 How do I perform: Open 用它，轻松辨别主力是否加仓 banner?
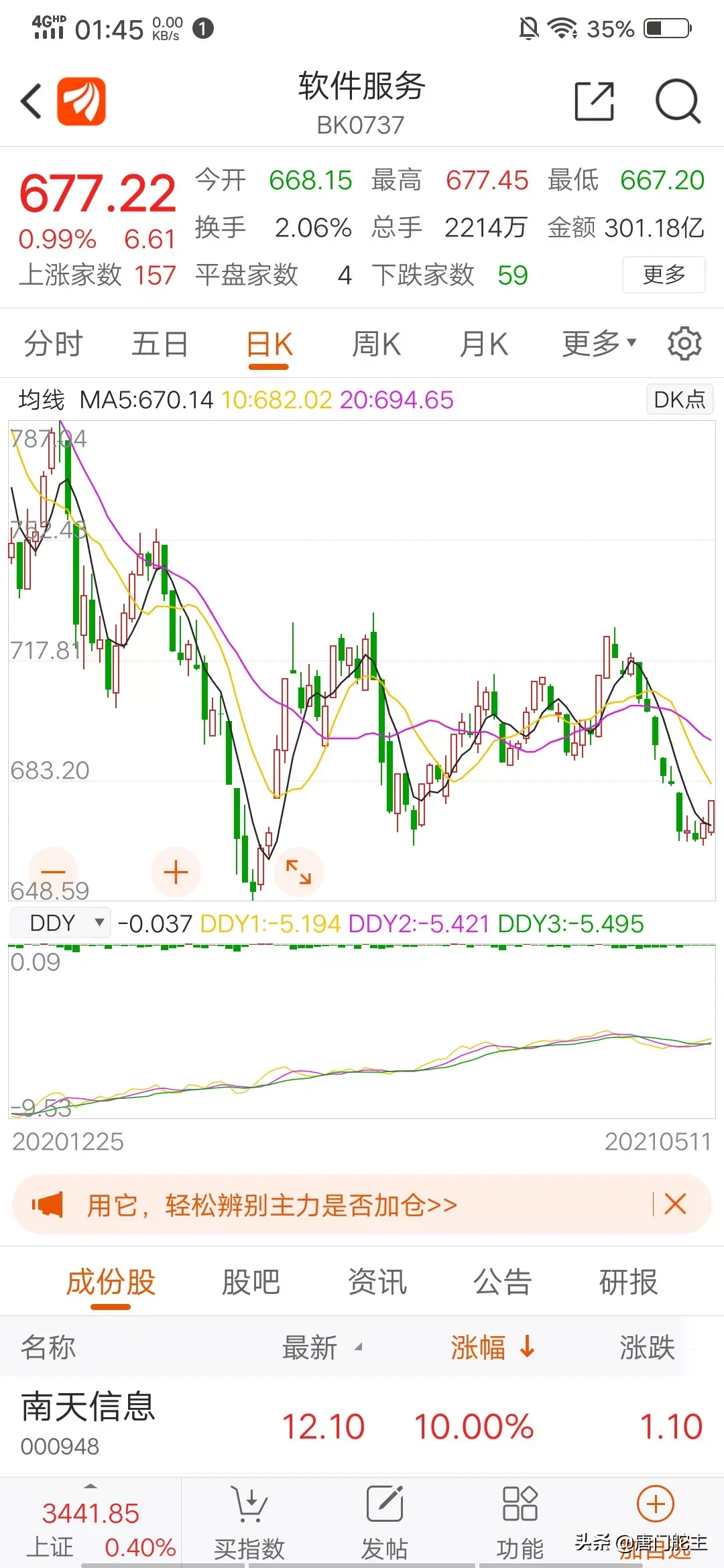click(x=271, y=1205)
